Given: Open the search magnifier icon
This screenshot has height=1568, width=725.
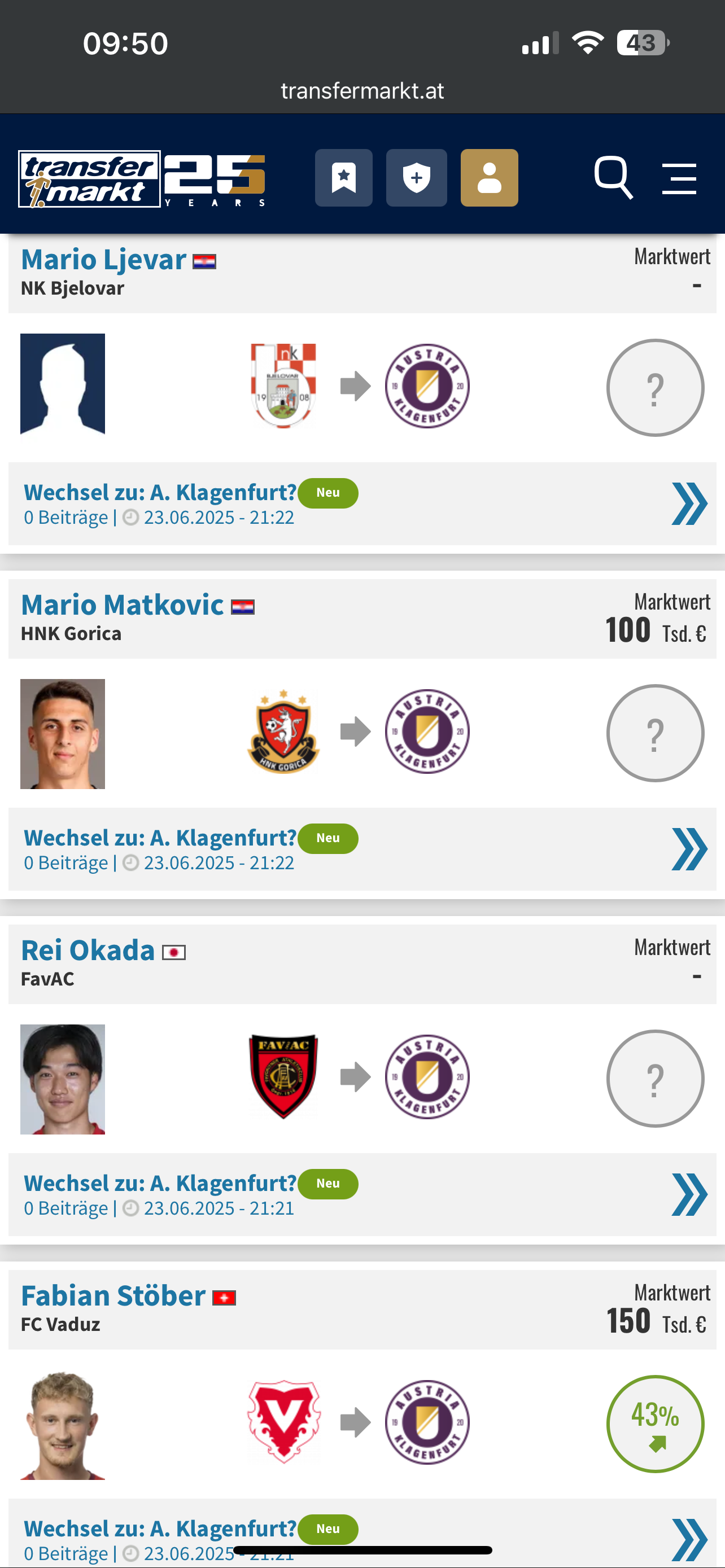Looking at the screenshot, I should click(x=613, y=178).
